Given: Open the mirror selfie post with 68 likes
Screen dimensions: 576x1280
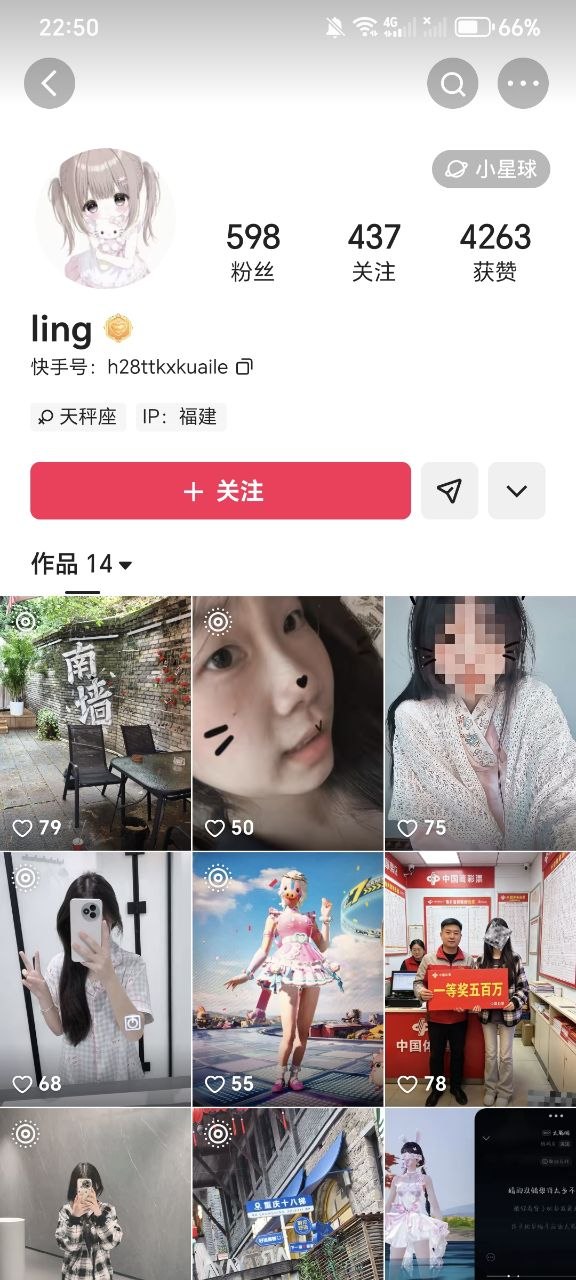Looking at the screenshot, I should 95,979.
